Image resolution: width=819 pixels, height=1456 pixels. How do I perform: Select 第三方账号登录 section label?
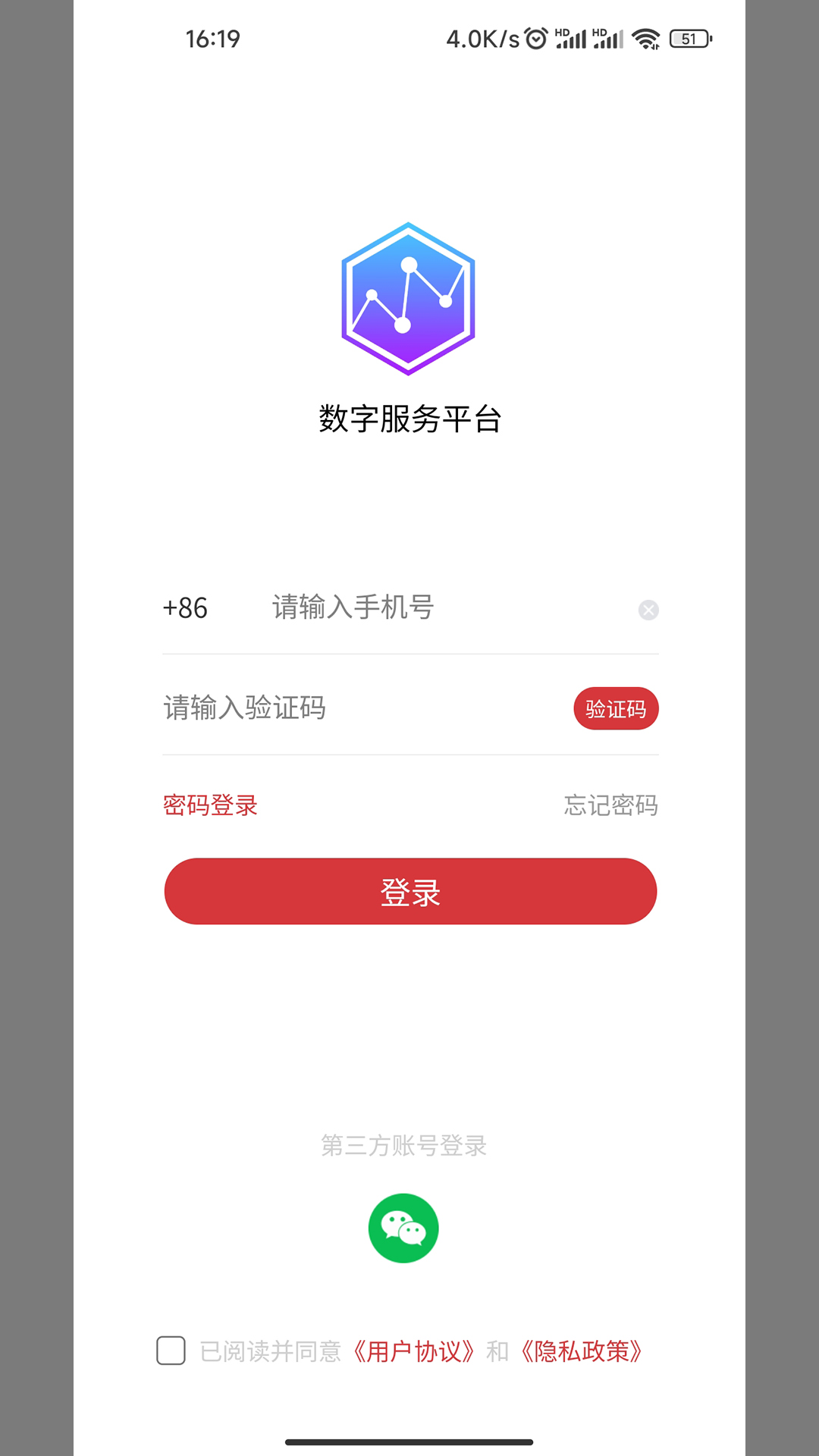coord(403,1146)
